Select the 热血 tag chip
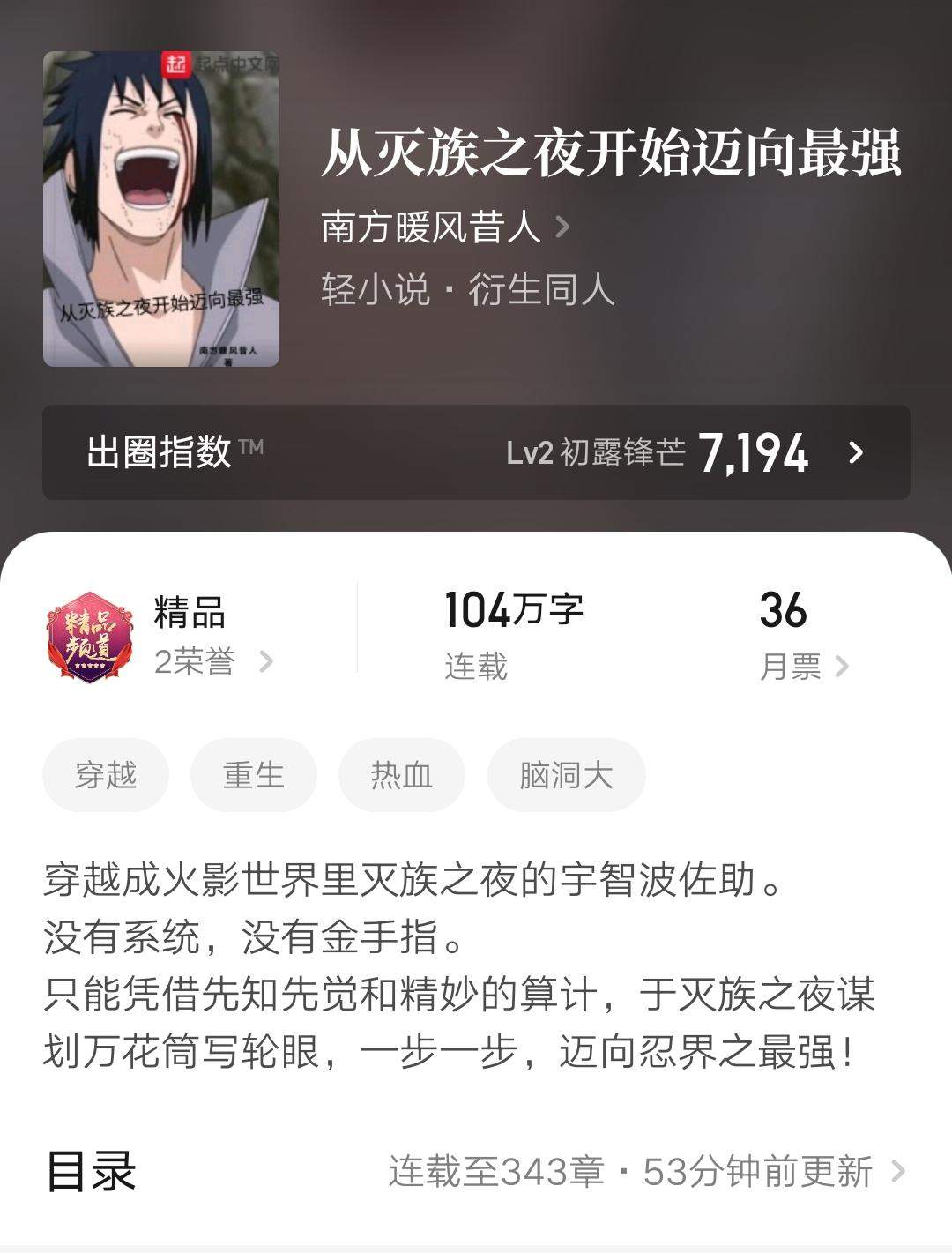The height and width of the screenshot is (1253, 952). [x=401, y=775]
